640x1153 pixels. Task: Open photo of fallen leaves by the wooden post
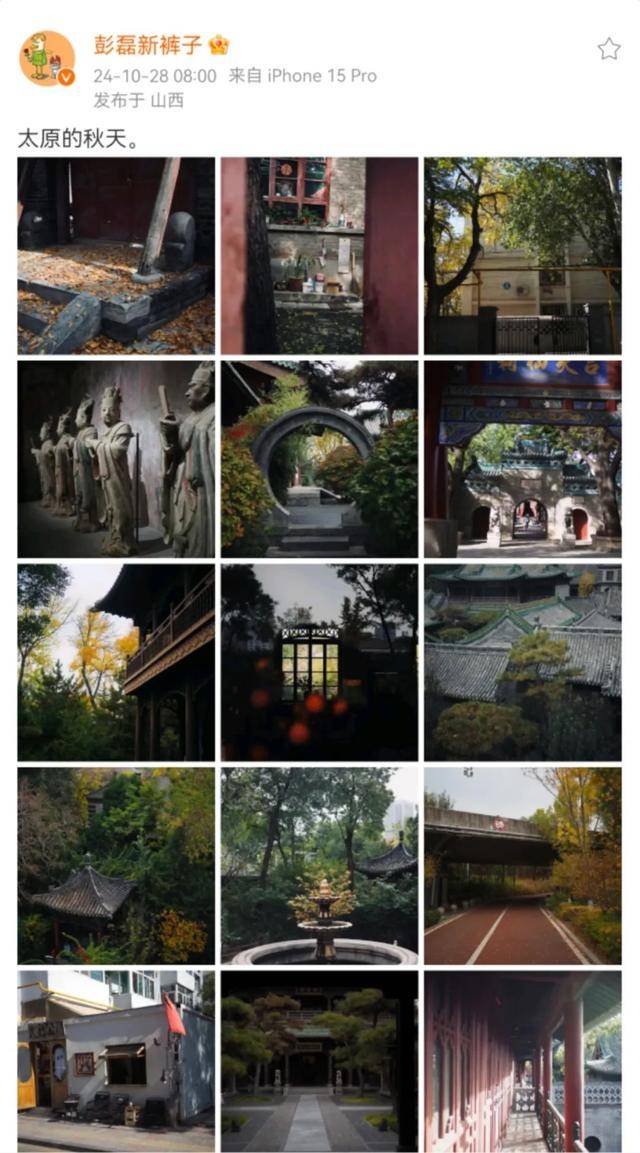coord(116,256)
